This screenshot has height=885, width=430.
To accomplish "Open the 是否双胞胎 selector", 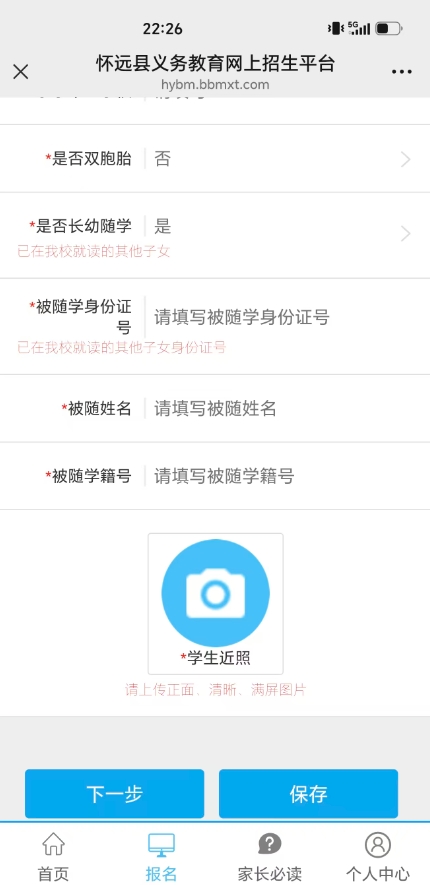I will point(215,159).
